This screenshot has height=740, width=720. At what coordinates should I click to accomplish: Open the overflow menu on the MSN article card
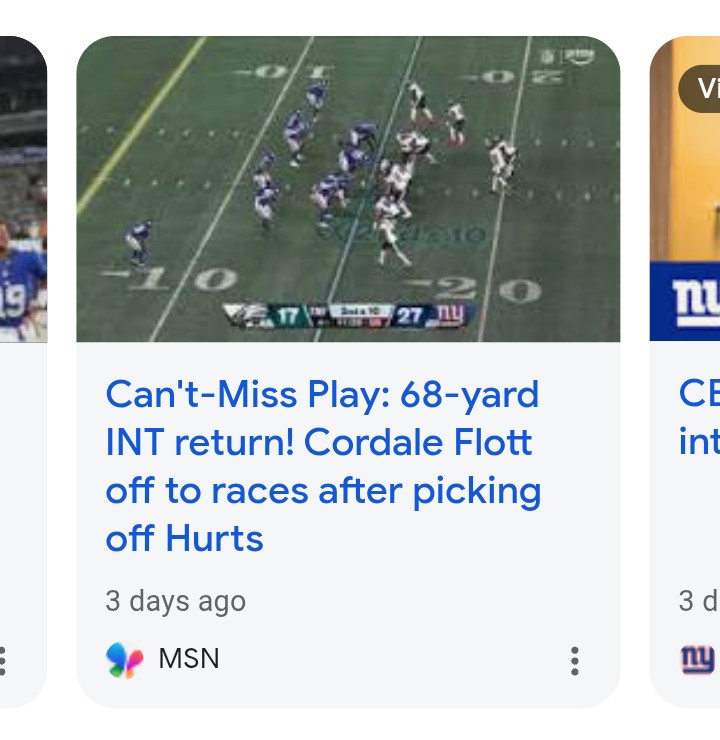coord(574,660)
